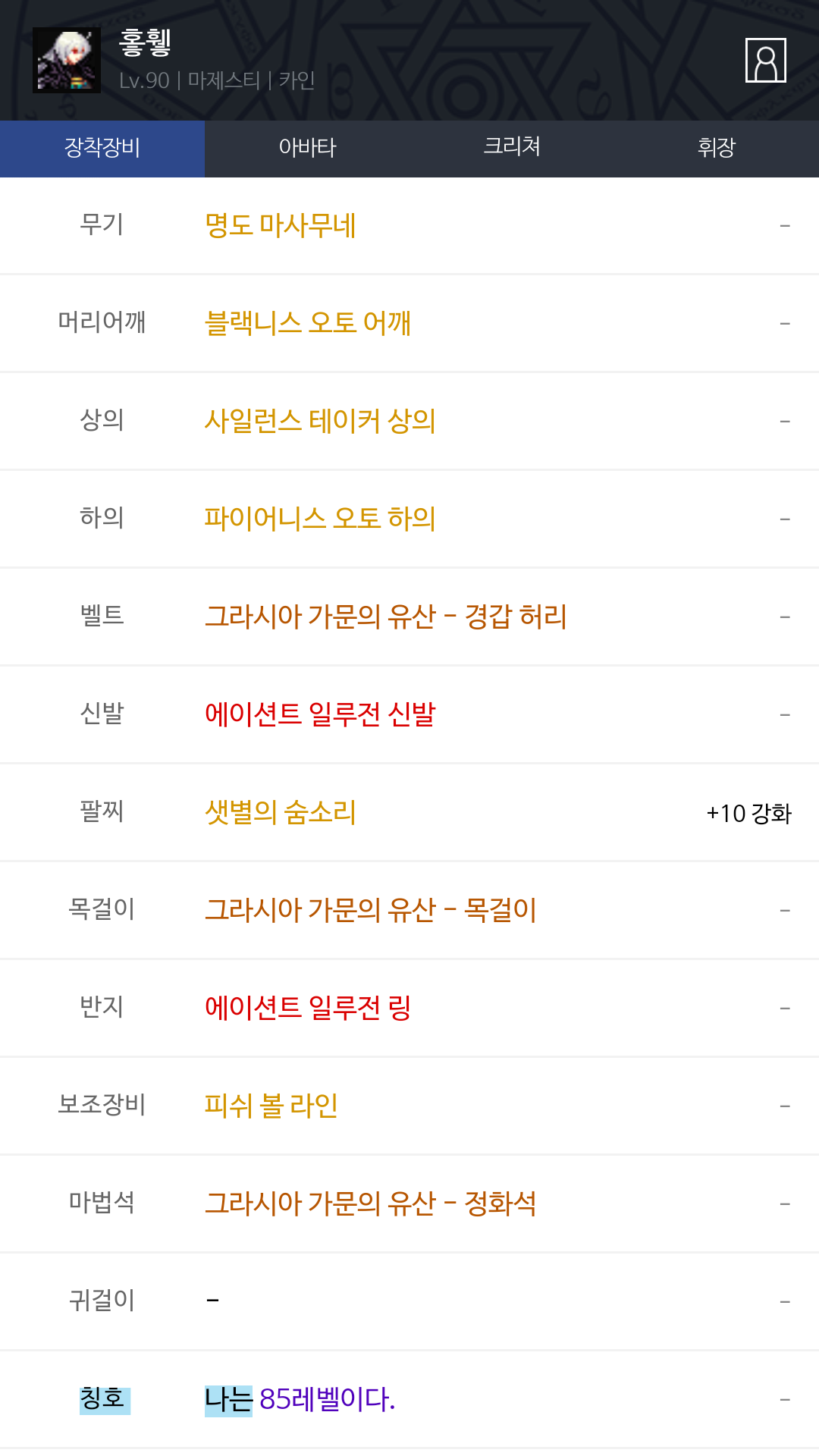
Task: Open title 나는 85레벨이다.
Action: click(x=300, y=1399)
